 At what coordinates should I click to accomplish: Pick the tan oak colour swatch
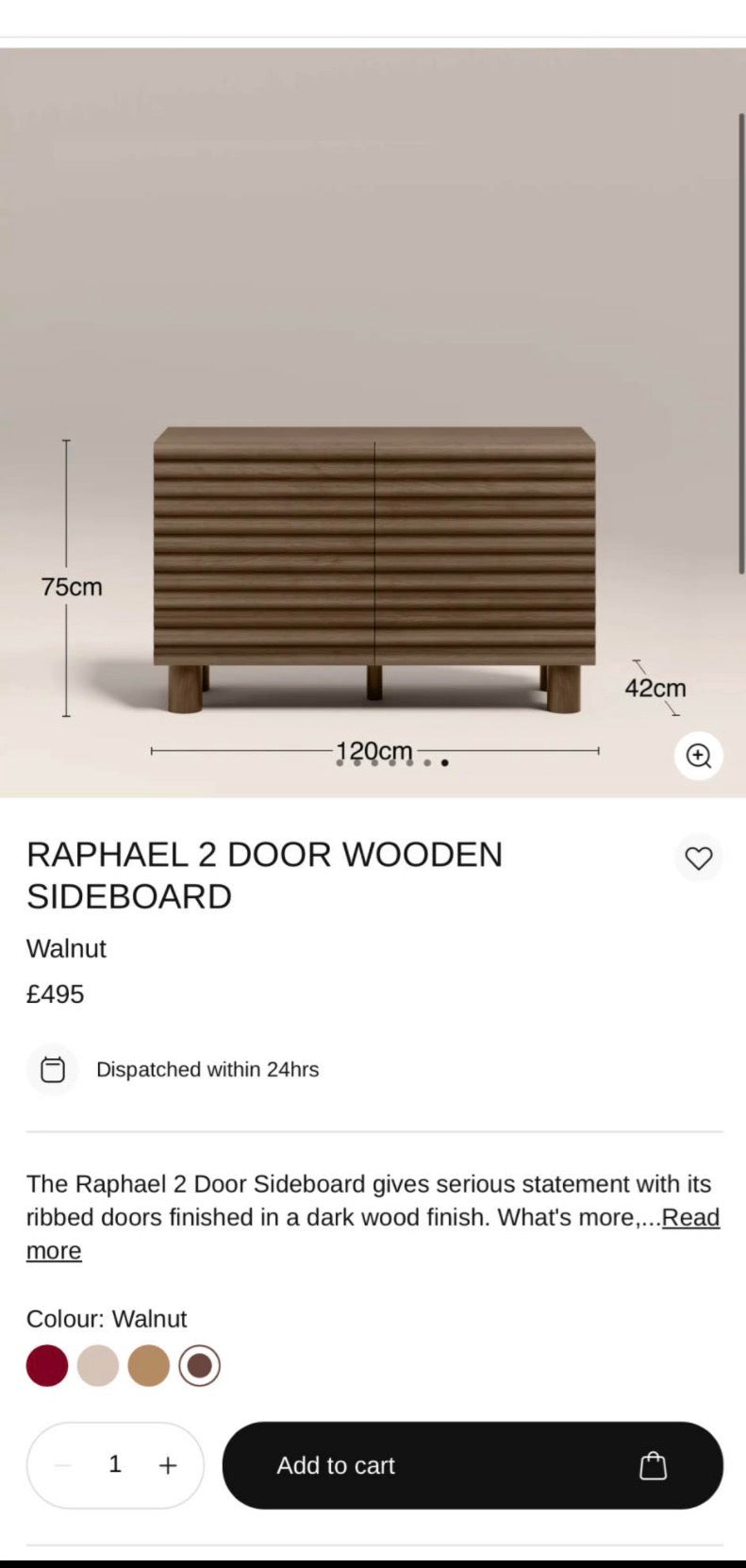pyautogui.click(x=148, y=1364)
